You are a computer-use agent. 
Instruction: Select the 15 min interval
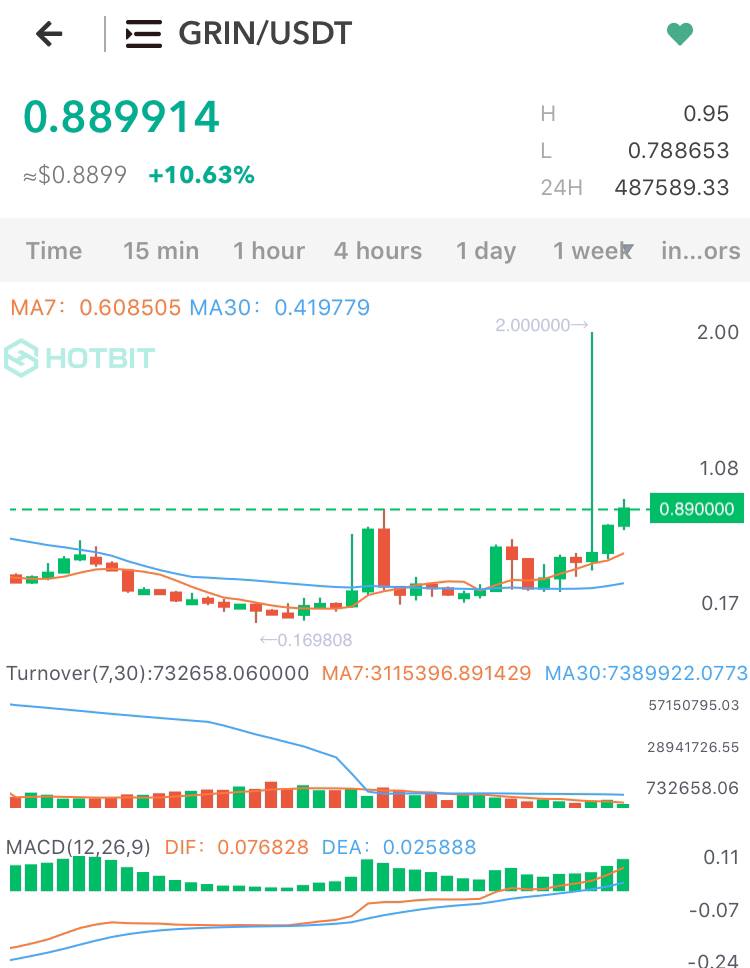pos(161,251)
